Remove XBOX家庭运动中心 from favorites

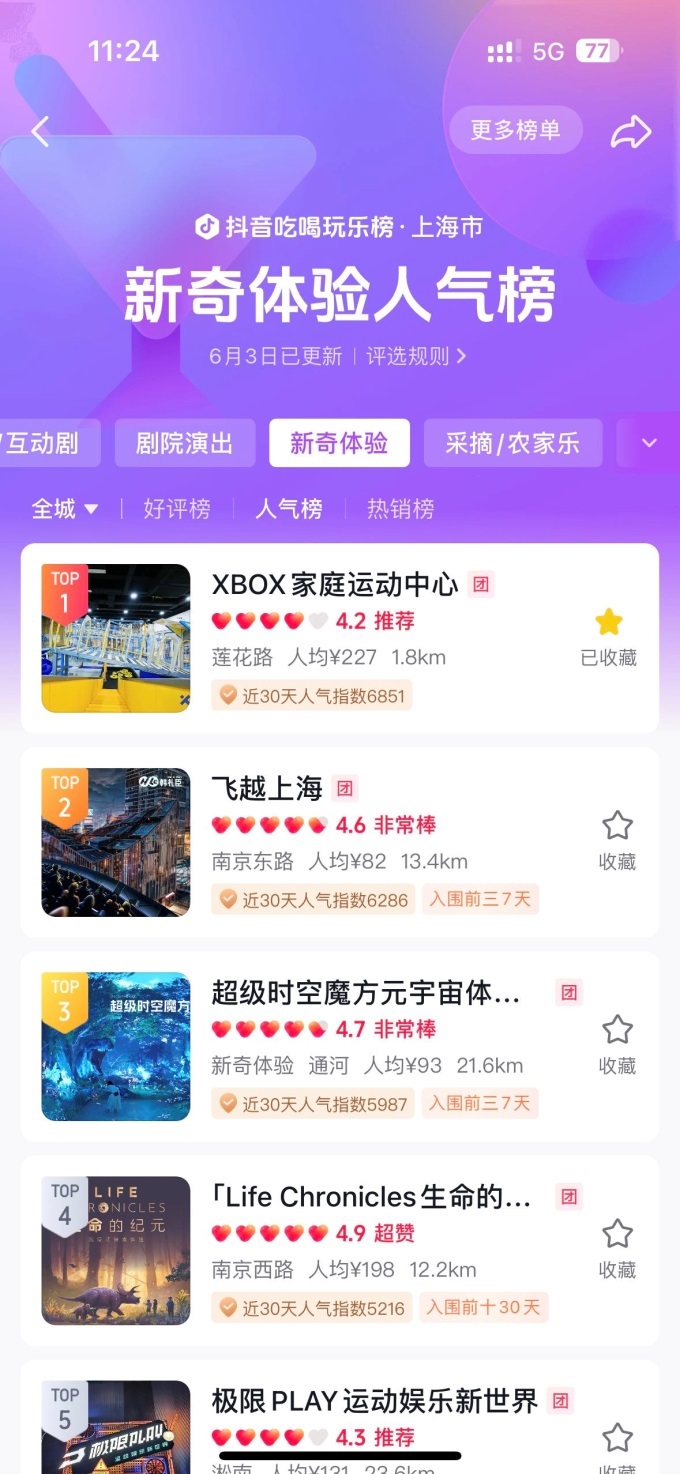coord(609,637)
